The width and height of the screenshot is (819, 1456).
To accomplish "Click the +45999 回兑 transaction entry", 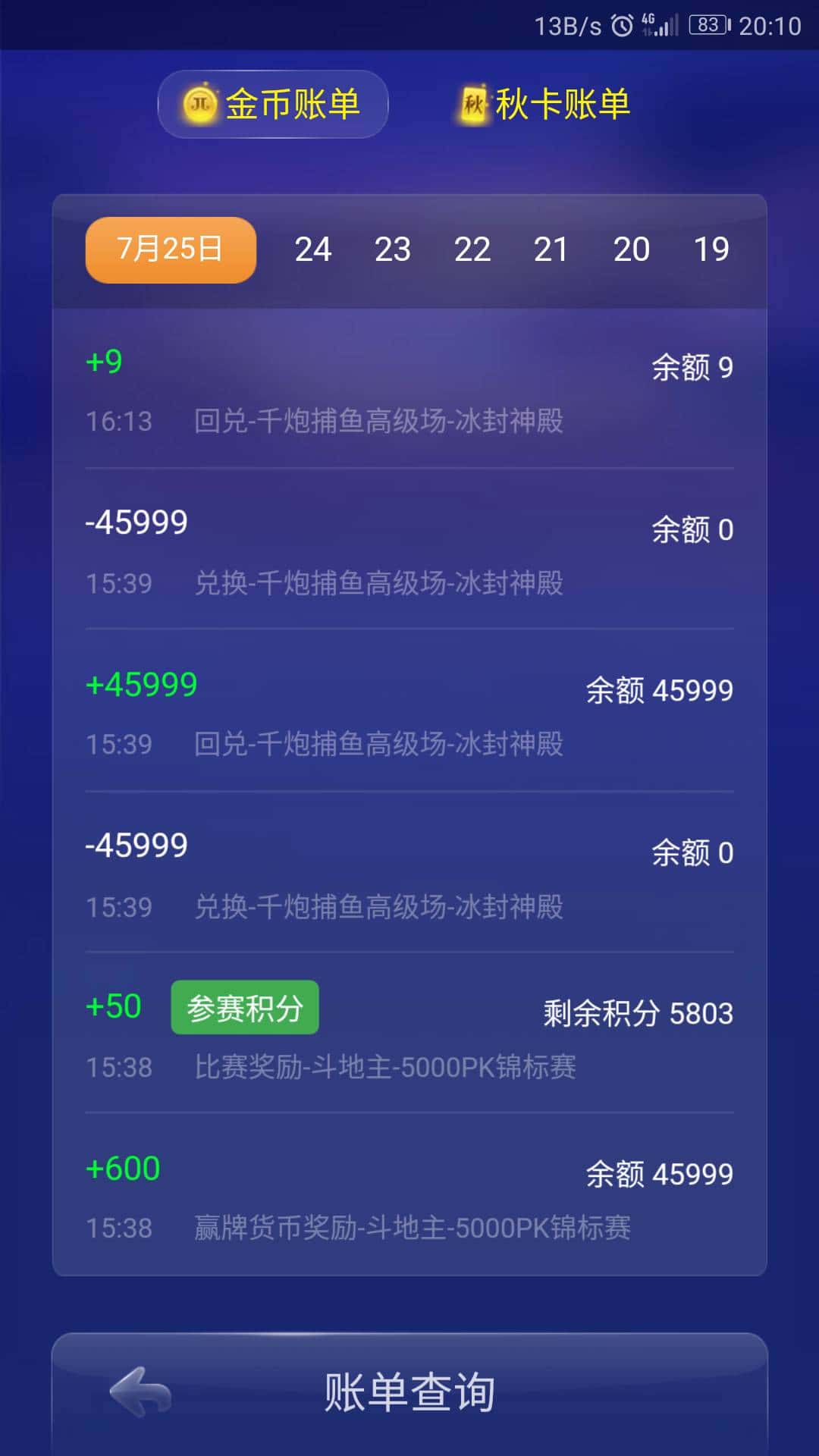I will [x=409, y=713].
